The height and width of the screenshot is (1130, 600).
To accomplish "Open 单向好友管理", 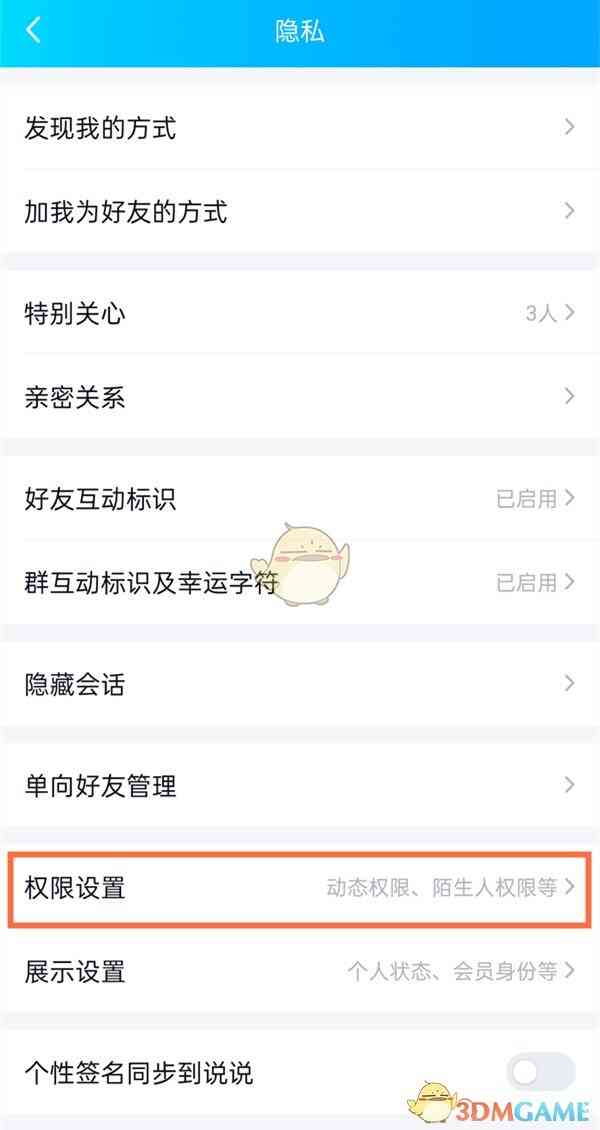I will point(300,786).
